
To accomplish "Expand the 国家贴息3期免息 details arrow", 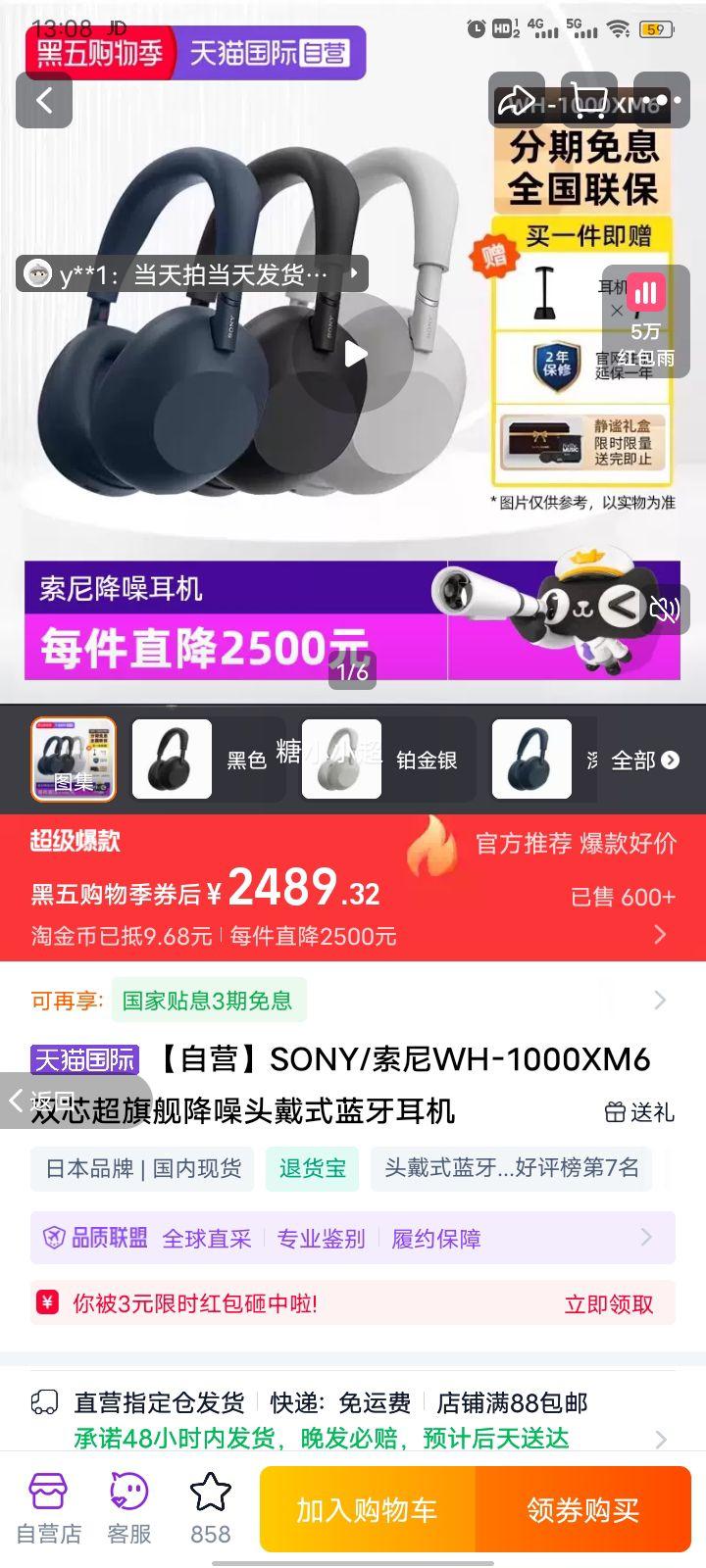I will (x=659, y=1000).
